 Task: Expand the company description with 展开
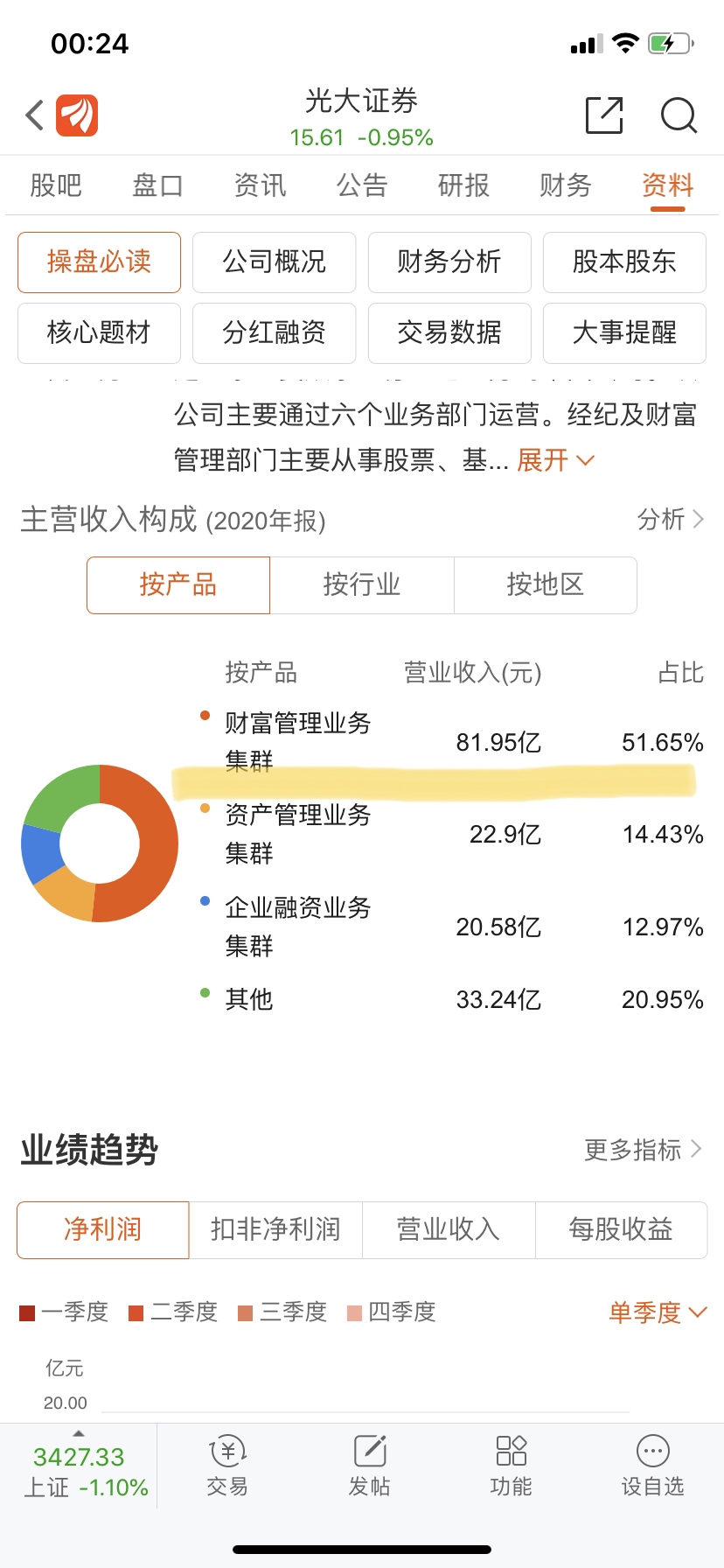(556, 460)
